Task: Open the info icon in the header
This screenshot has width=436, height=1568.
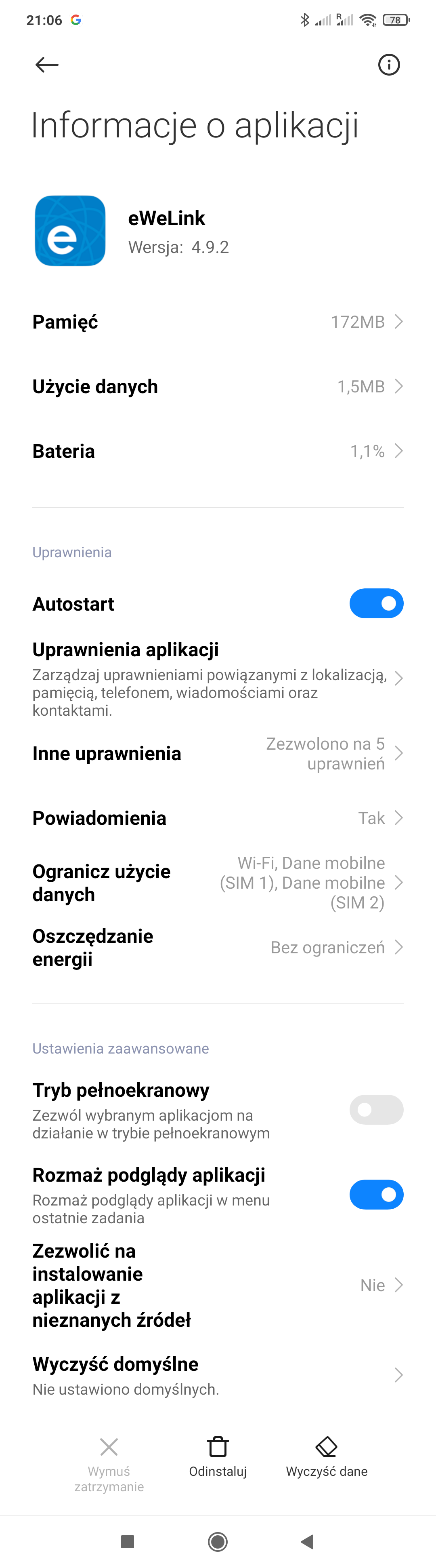Action: (389, 65)
